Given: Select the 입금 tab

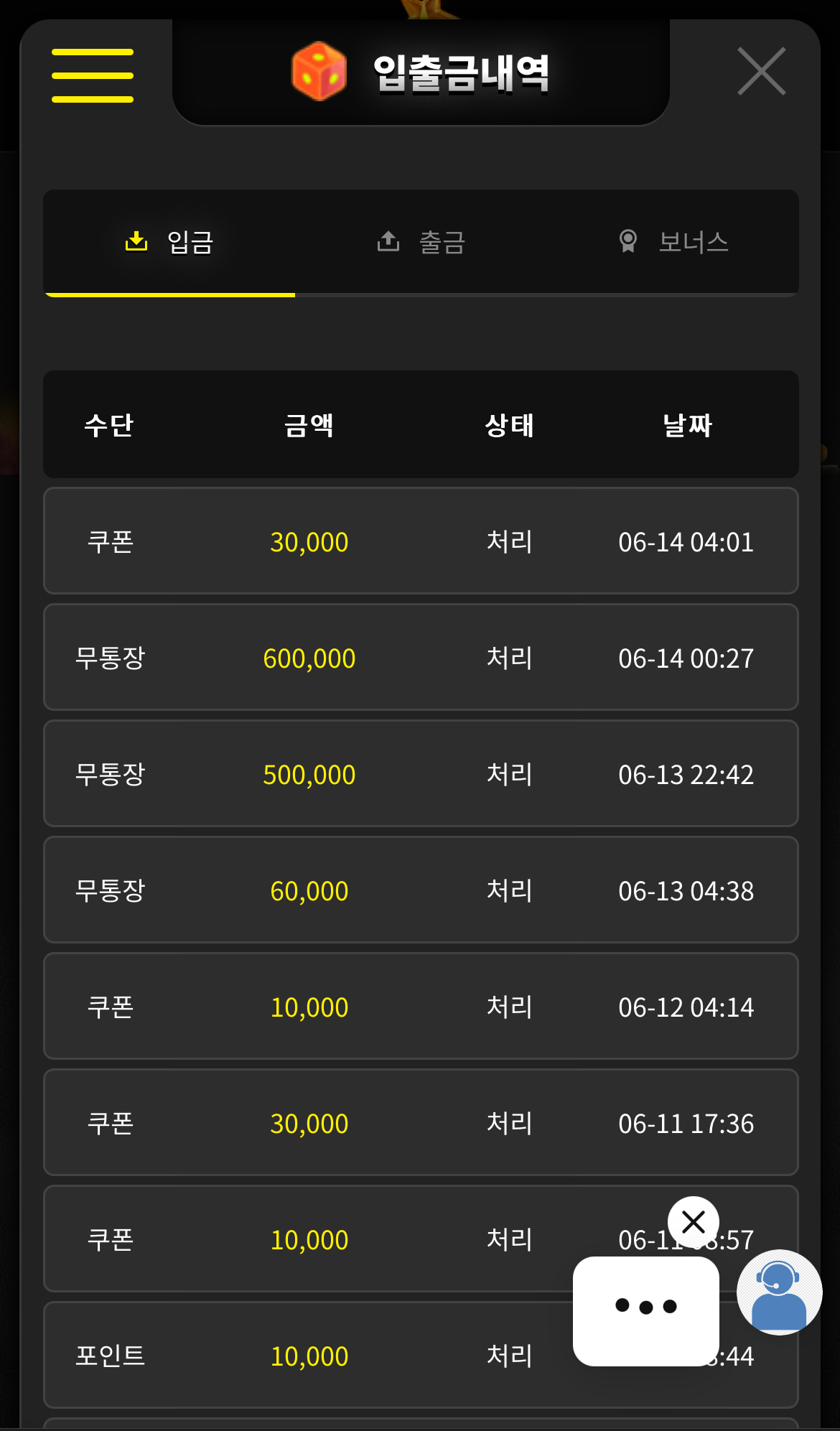Looking at the screenshot, I should point(169,243).
